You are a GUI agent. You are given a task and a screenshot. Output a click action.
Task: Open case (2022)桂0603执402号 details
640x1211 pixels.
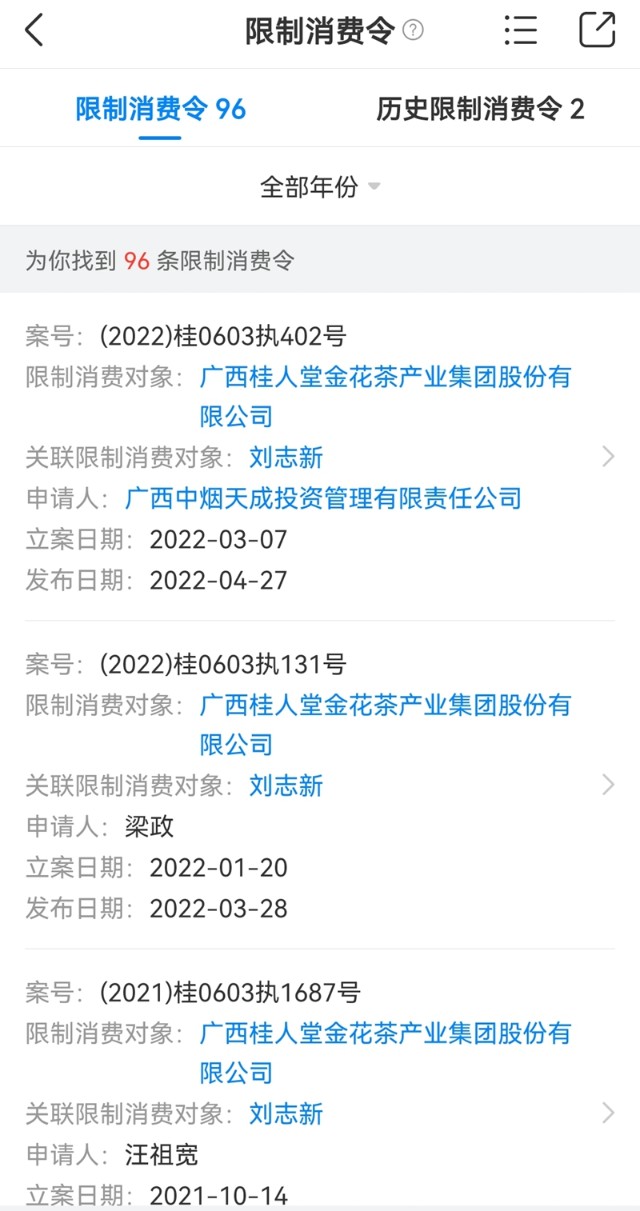(320, 457)
